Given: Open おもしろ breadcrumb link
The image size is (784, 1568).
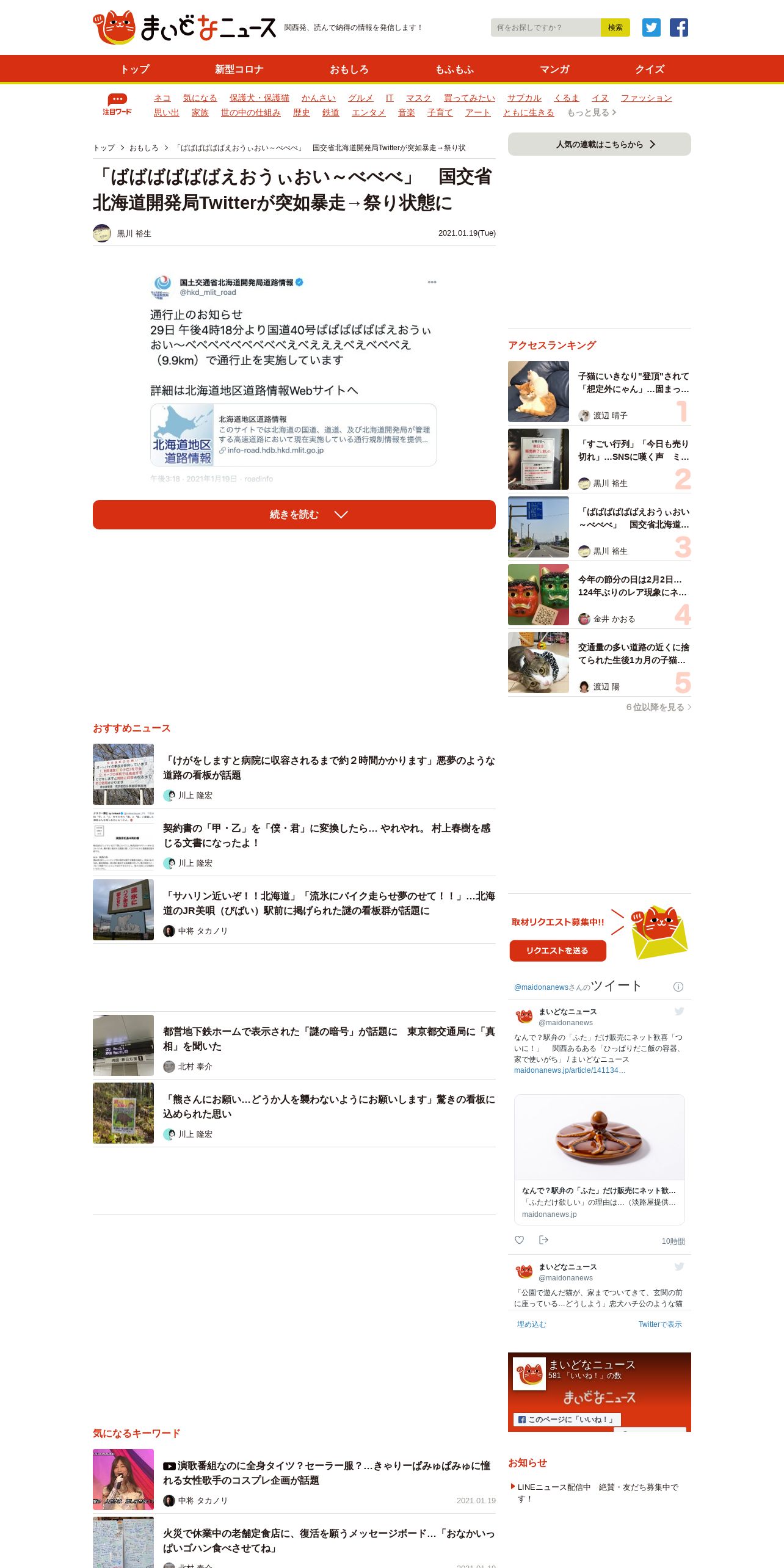Looking at the screenshot, I should click(x=143, y=148).
